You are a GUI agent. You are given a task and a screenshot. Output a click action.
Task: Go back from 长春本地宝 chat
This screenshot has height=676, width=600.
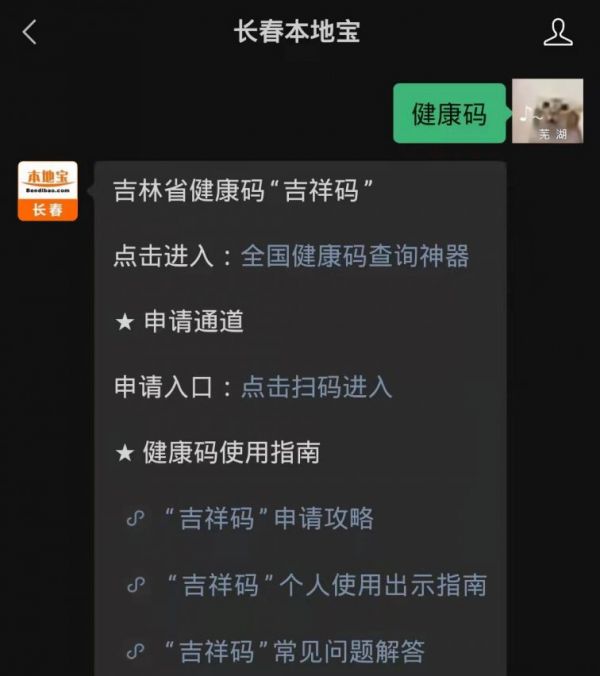pos(29,32)
